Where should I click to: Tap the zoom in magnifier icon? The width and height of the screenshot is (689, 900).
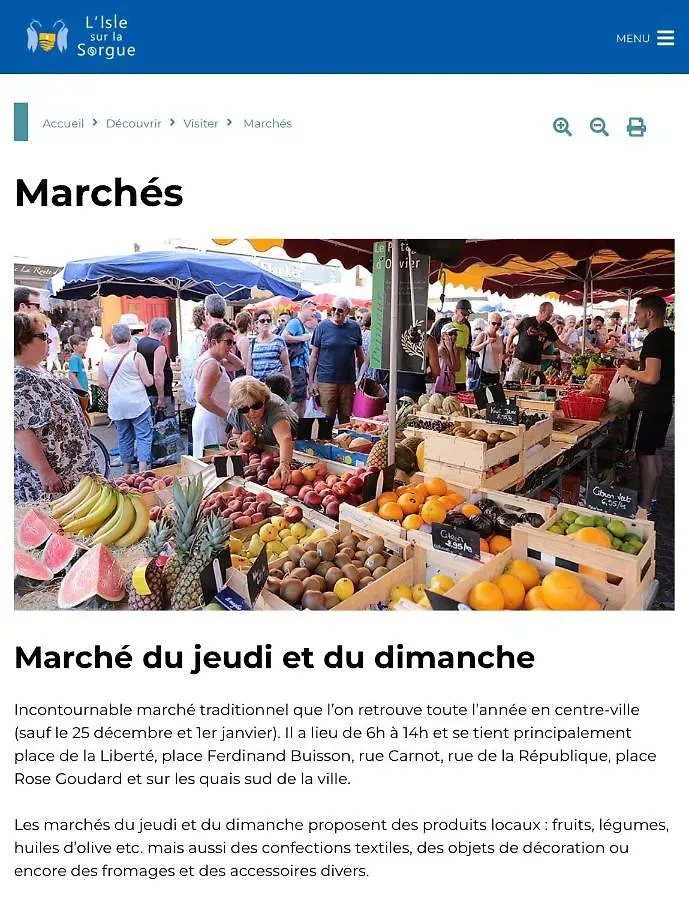pyautogui.click(x=563, y=127)
